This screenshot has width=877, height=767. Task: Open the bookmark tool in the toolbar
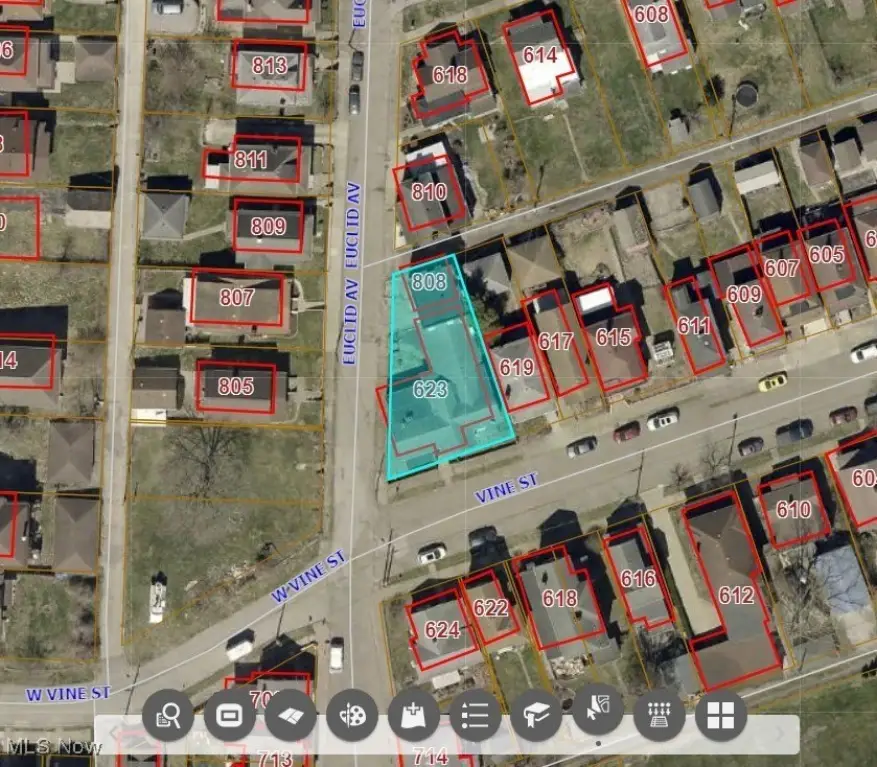(537, 715)
